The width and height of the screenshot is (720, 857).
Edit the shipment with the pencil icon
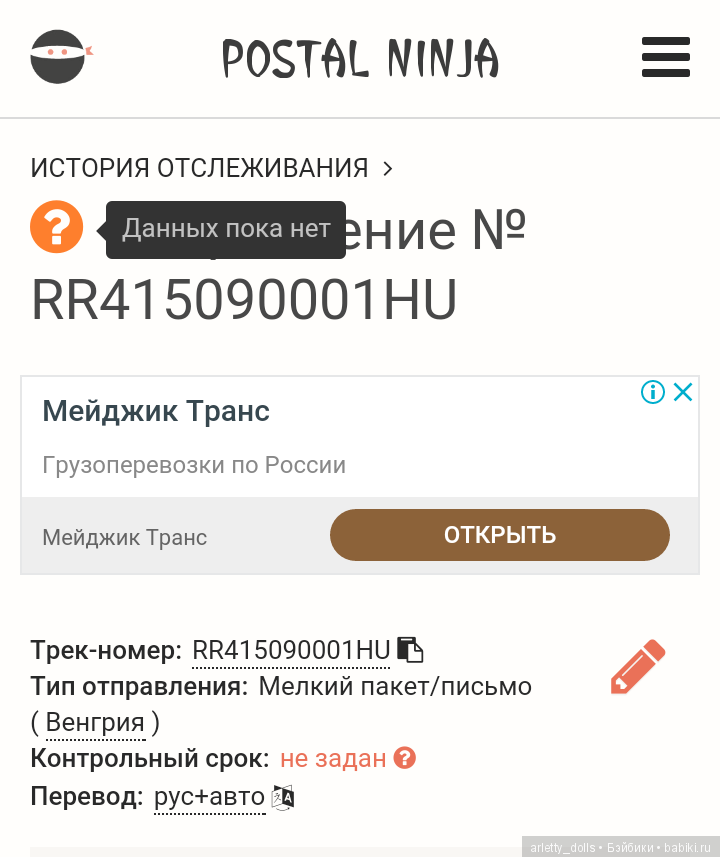[638, 668]
